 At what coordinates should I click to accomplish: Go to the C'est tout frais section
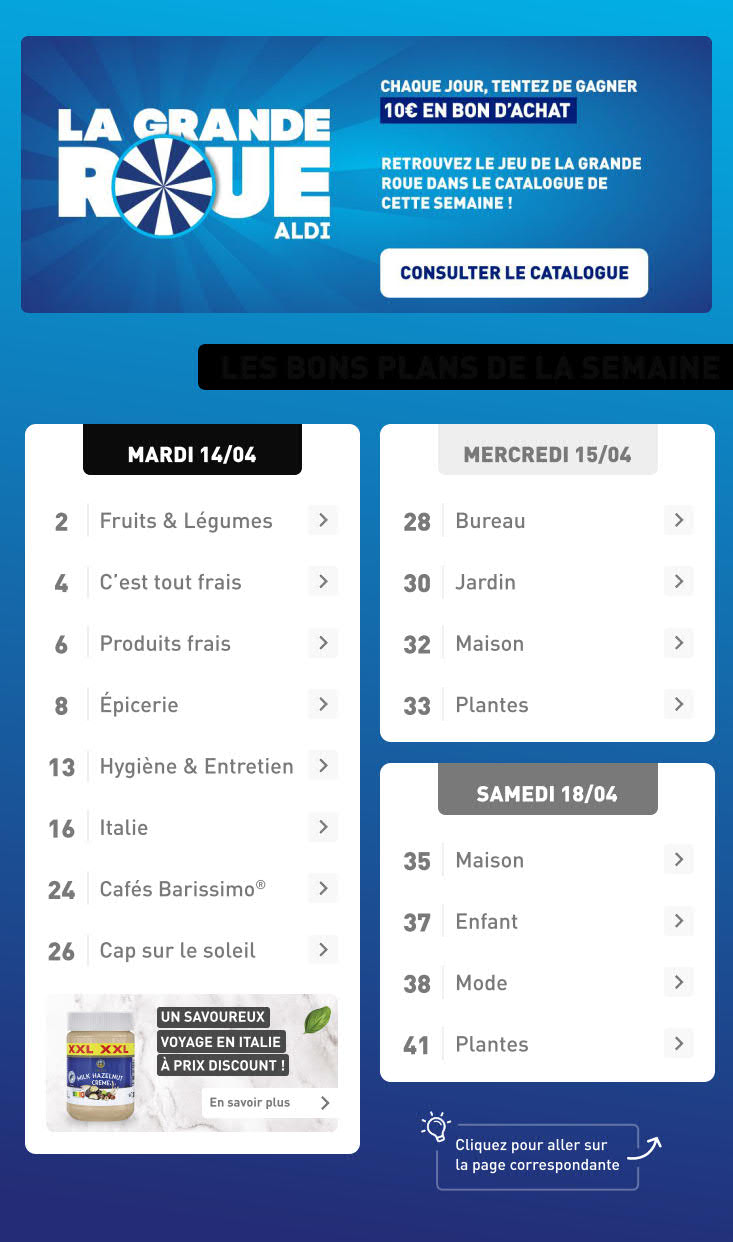click(192, 582)
